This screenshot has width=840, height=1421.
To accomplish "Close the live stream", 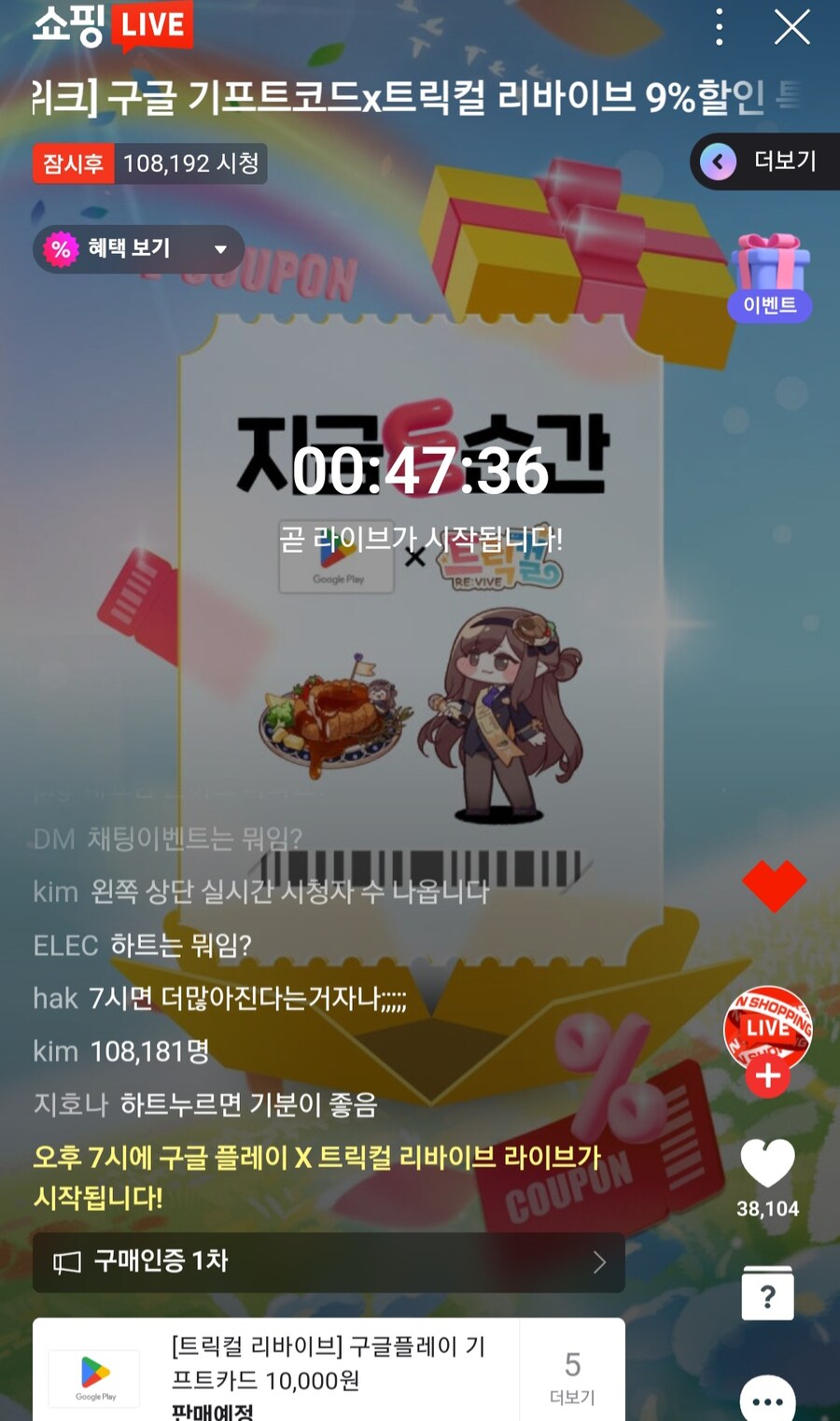I will (x=791, y=28).
